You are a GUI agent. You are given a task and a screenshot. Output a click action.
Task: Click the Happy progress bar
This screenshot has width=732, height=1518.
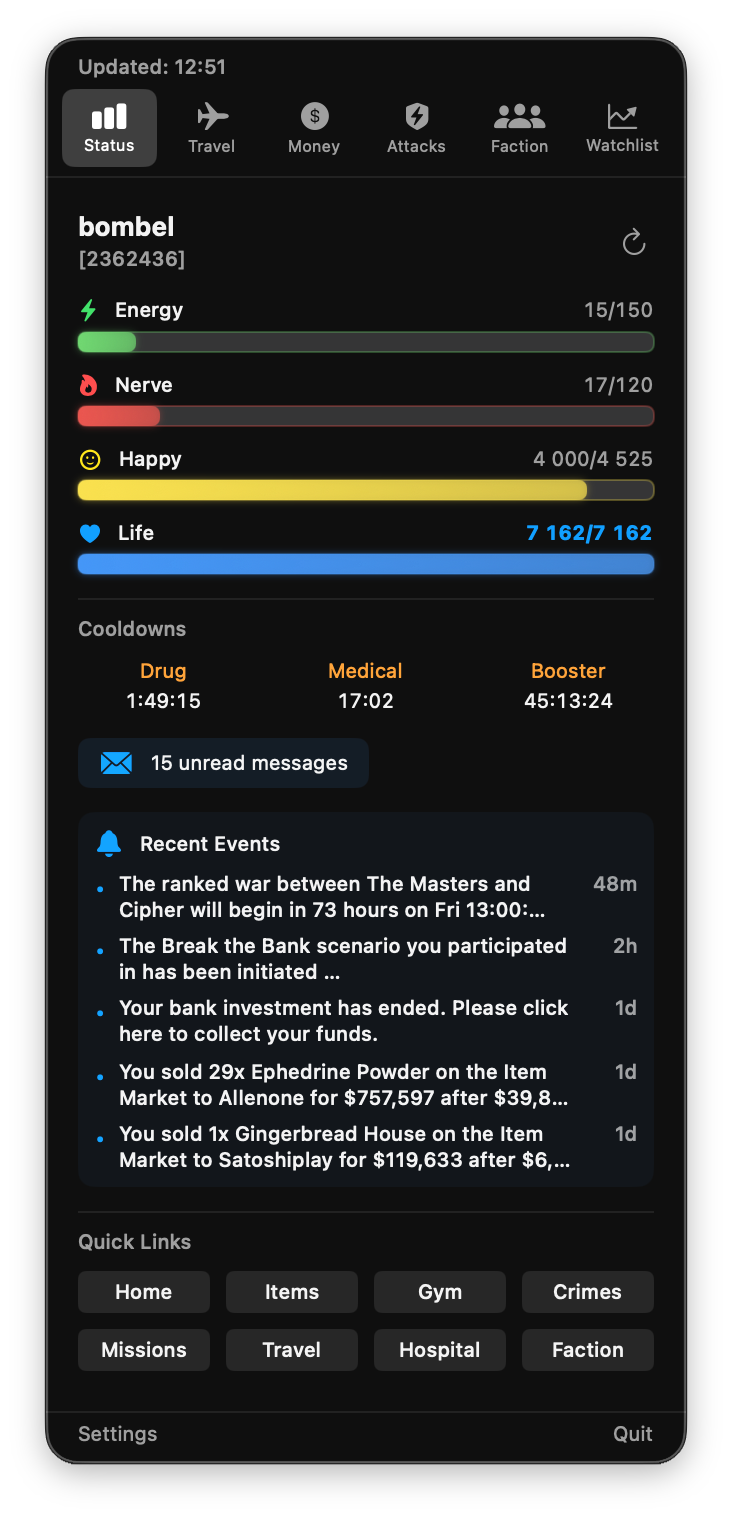[366, 490]
